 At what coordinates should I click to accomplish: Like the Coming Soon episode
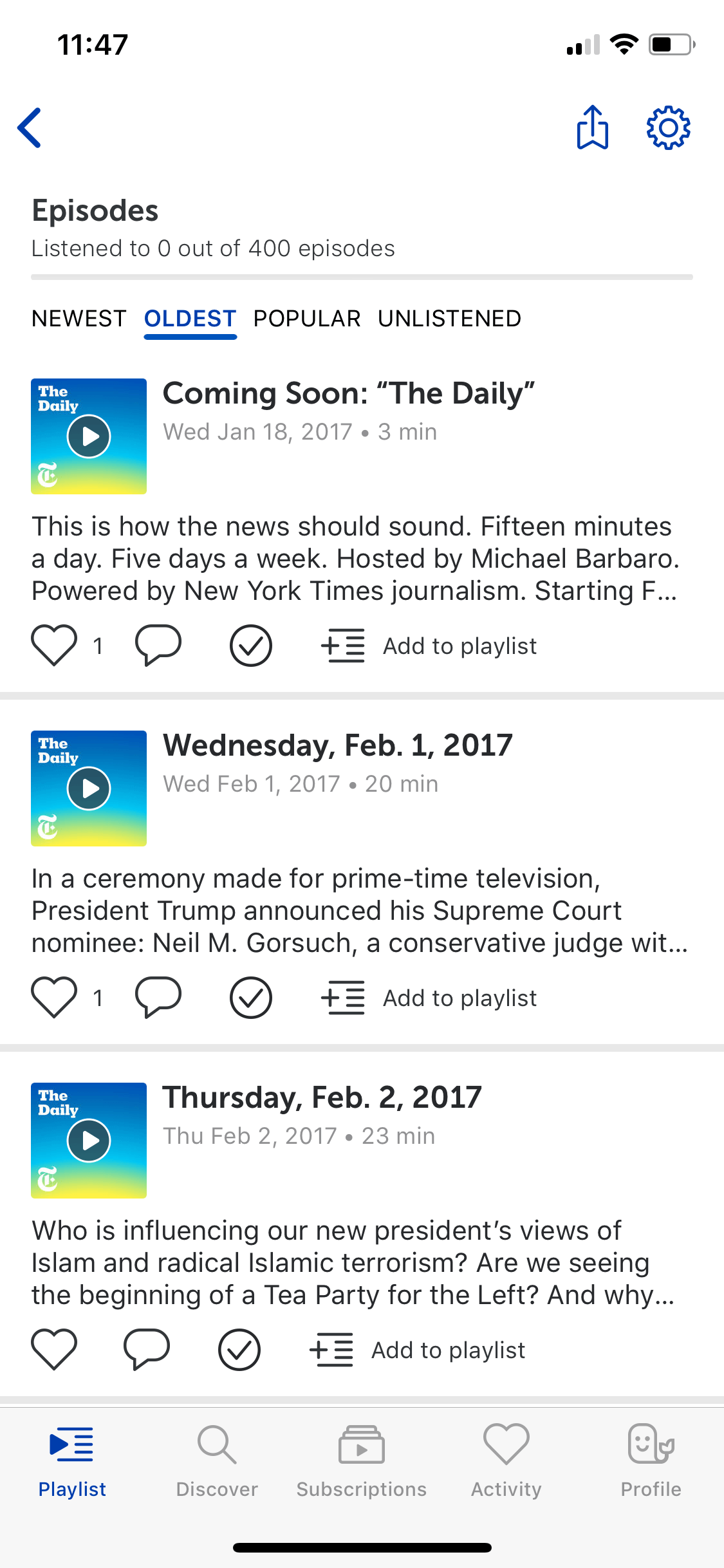pos(54,645)
